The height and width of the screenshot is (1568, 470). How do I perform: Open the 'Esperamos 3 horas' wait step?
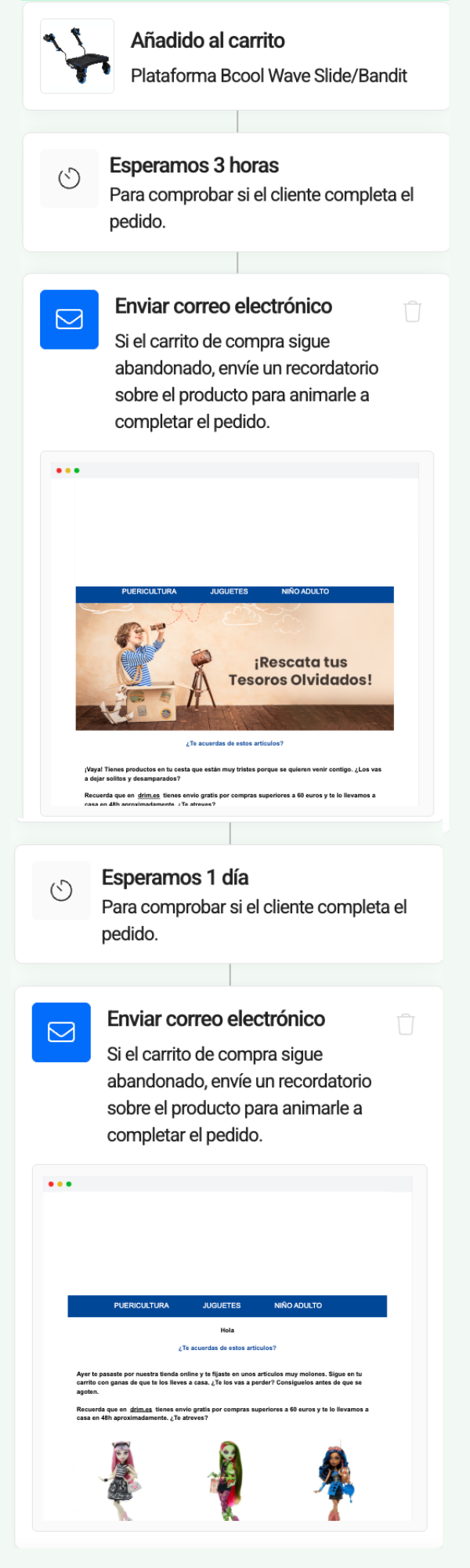(236, 192)
